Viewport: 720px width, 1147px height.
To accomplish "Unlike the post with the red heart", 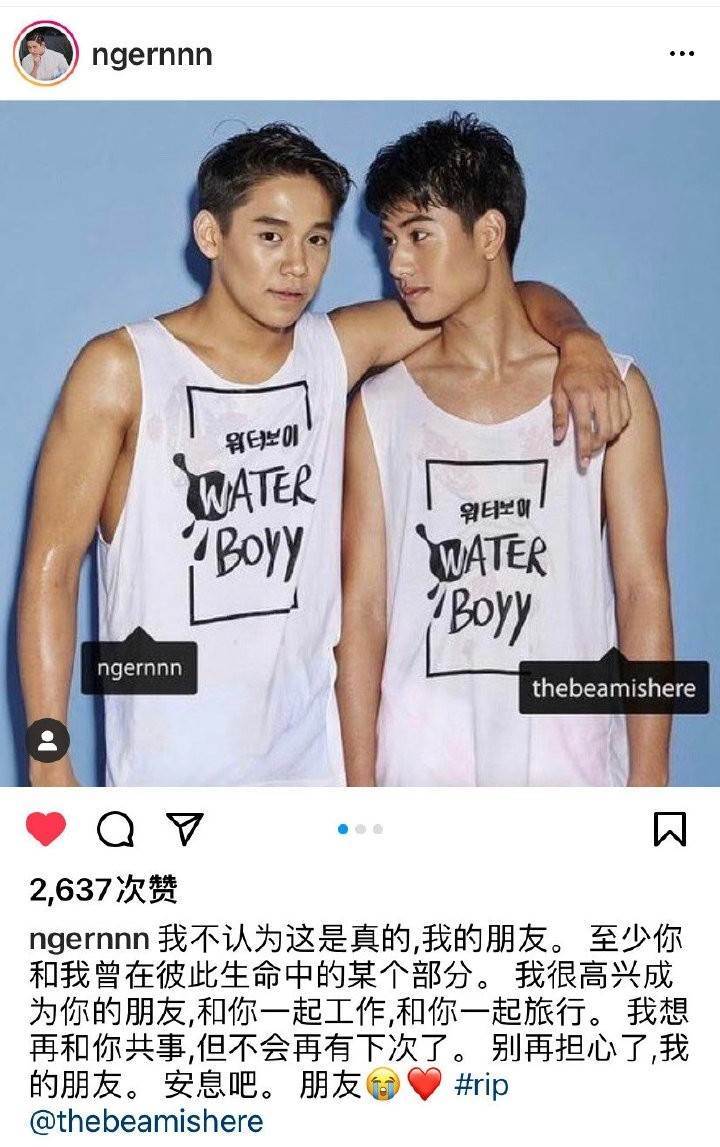I will pos(45,829).
